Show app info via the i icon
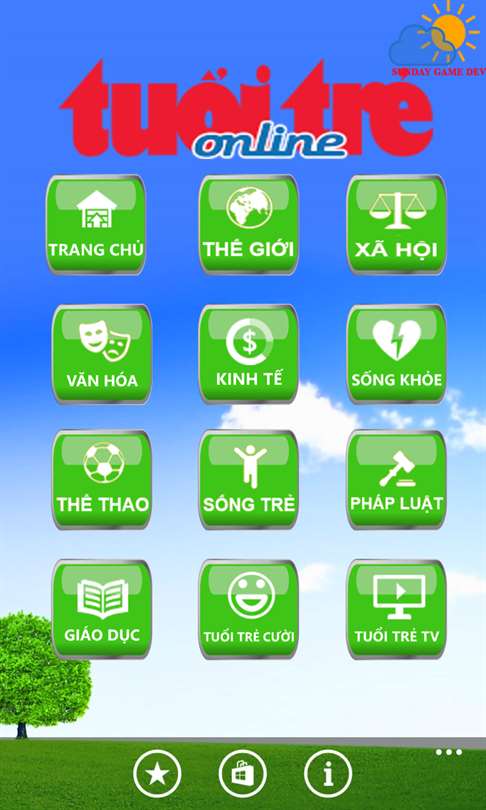Image resolution: width=486 pixels, height=810 pixels. tap(328, 774)
